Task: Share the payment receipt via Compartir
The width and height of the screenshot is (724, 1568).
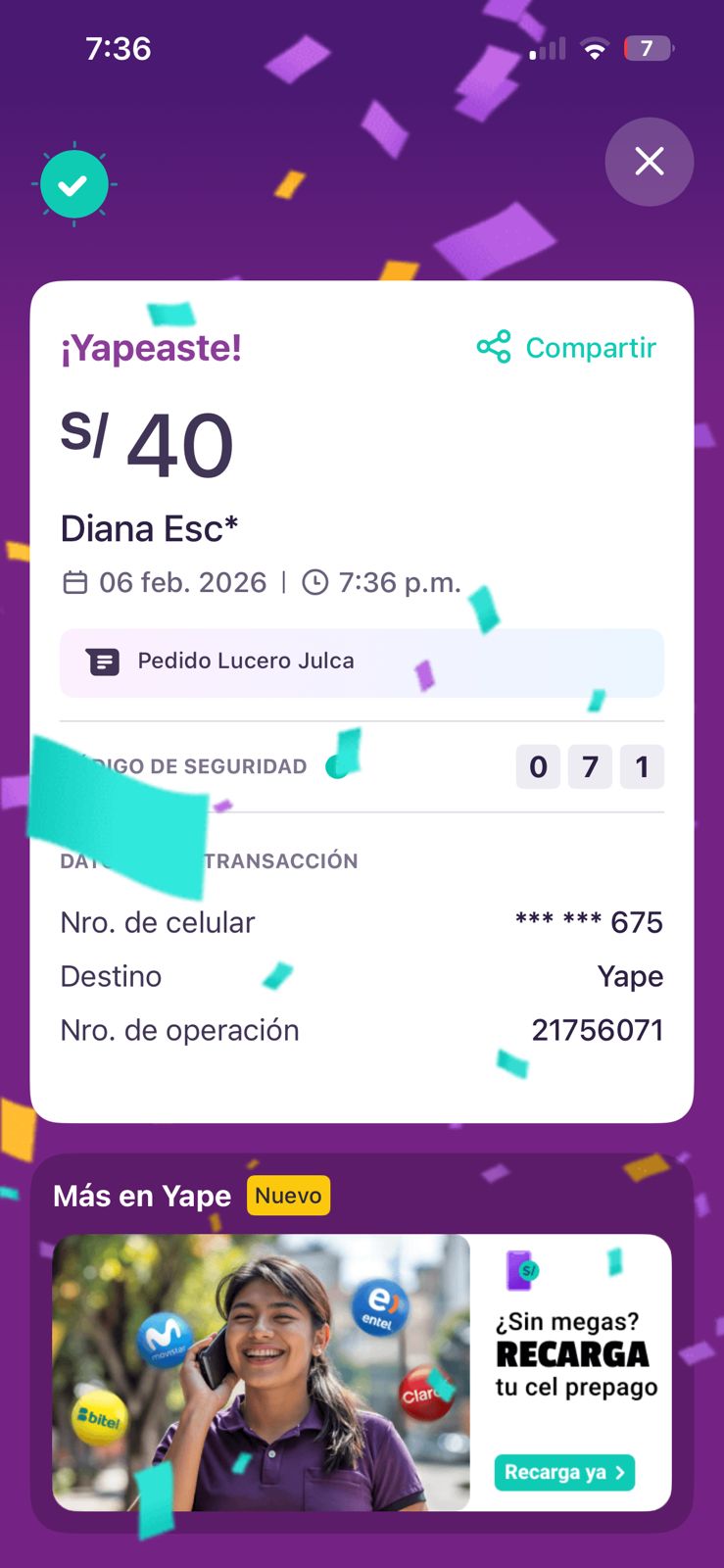Action: click(x=566, y=348)
